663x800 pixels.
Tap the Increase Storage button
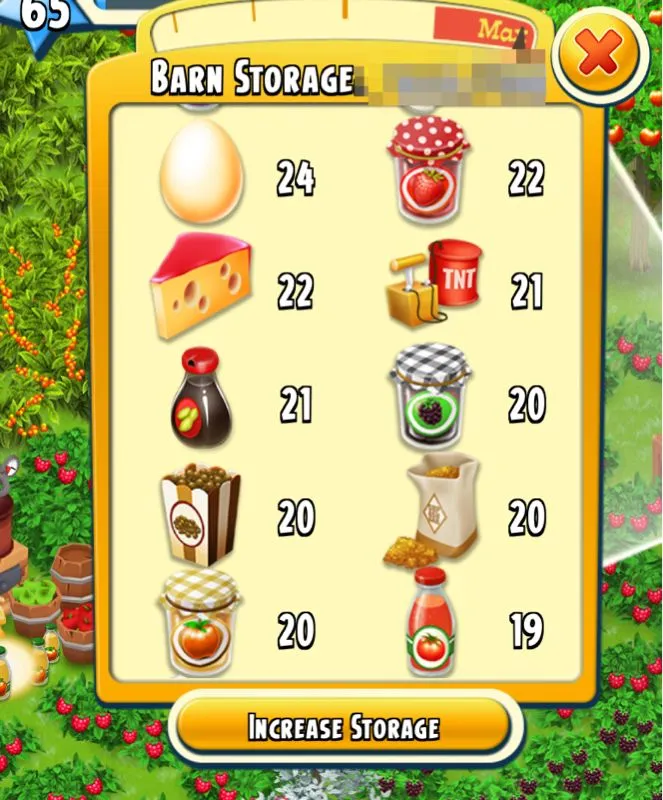point(343,727)
